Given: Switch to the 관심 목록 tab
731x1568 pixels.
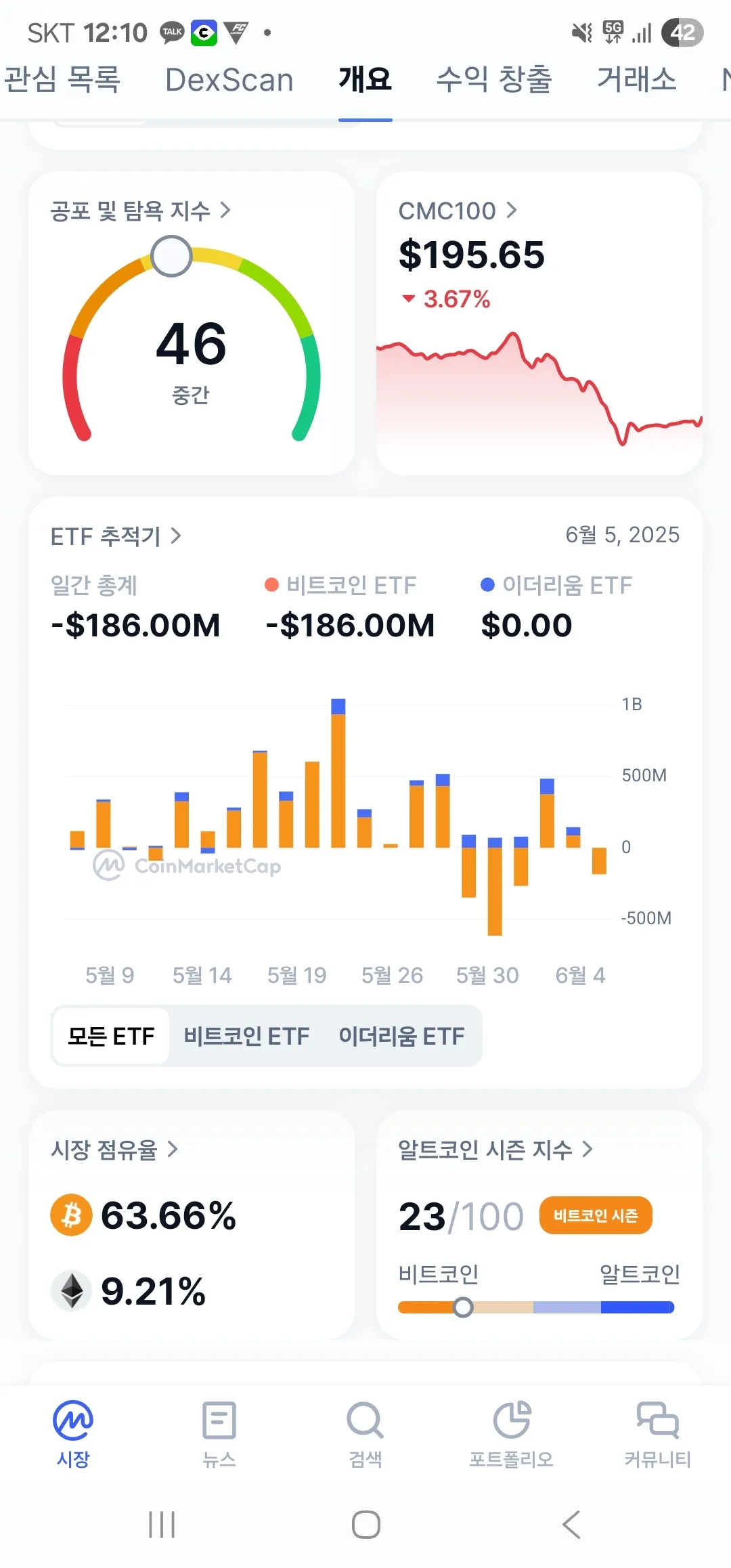Looking at the screenshot, I should (62, 80).
